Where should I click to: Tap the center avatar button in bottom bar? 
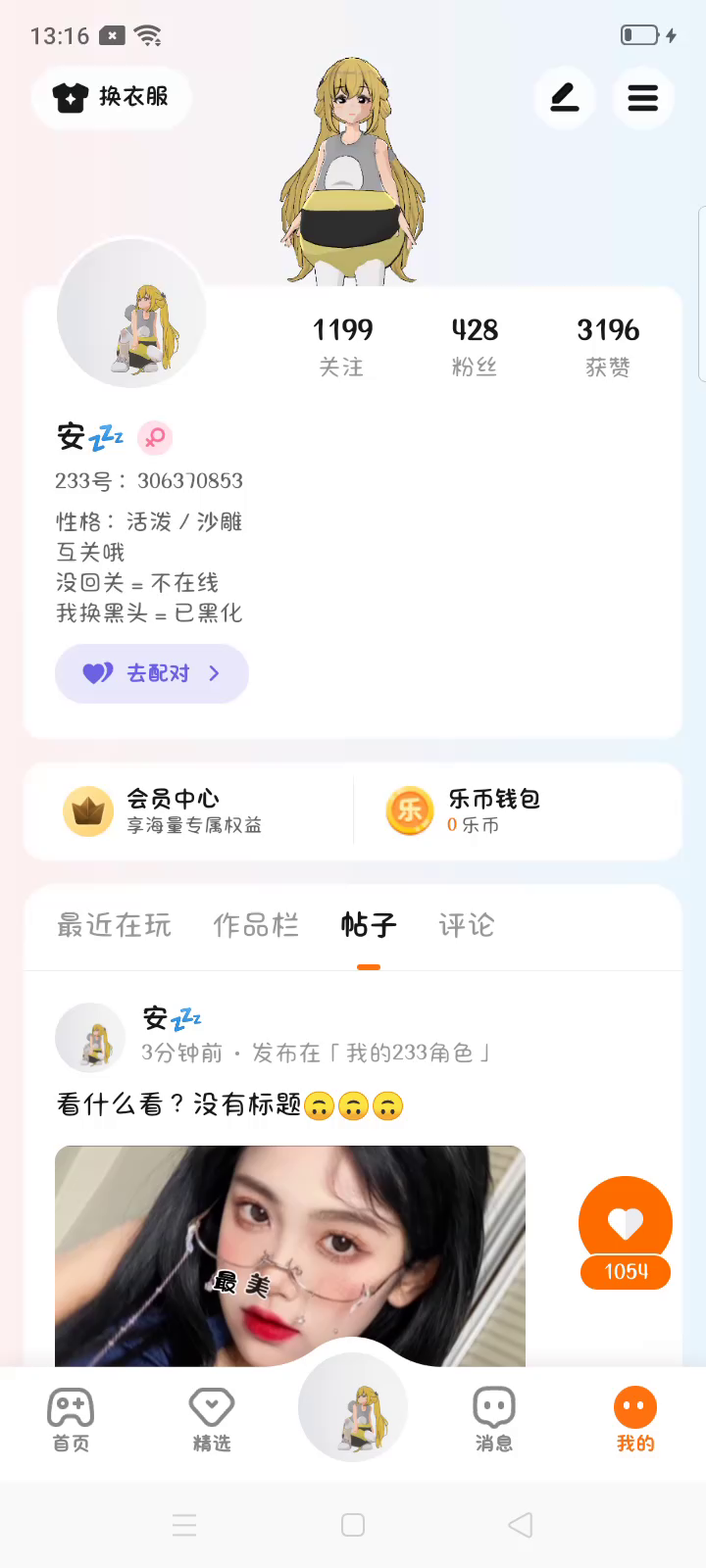(x=353, y=1409)
